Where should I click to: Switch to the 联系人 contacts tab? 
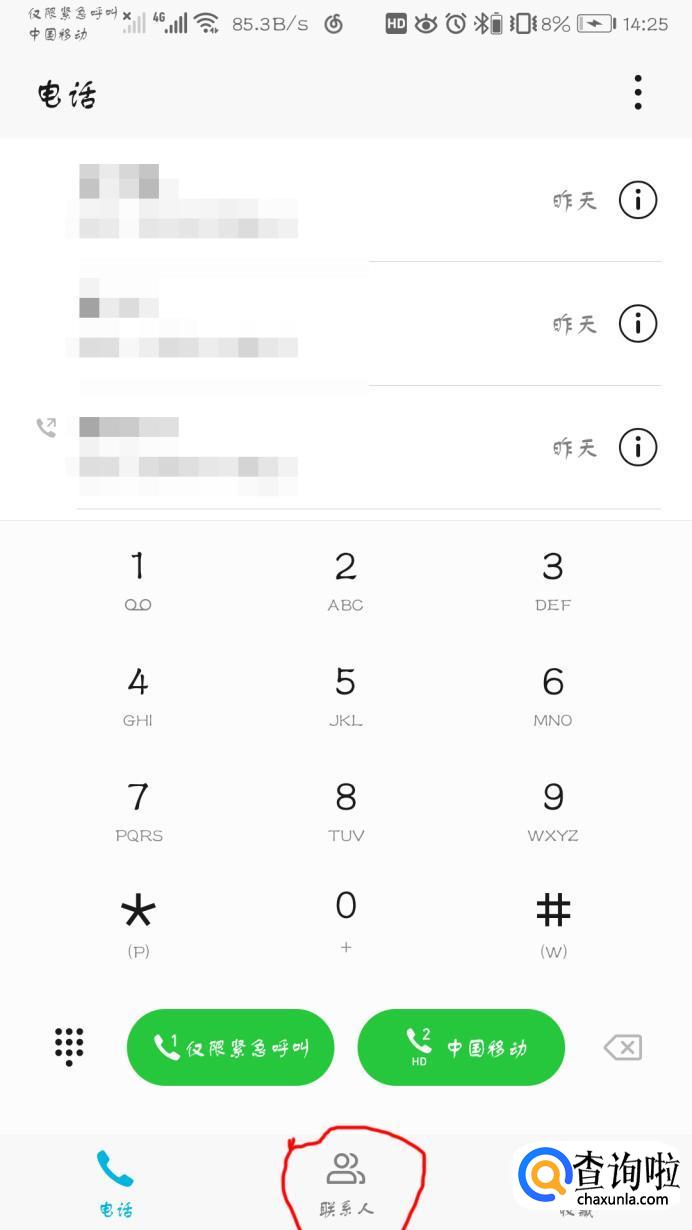pyautogui.click(x=346, y=1184)
